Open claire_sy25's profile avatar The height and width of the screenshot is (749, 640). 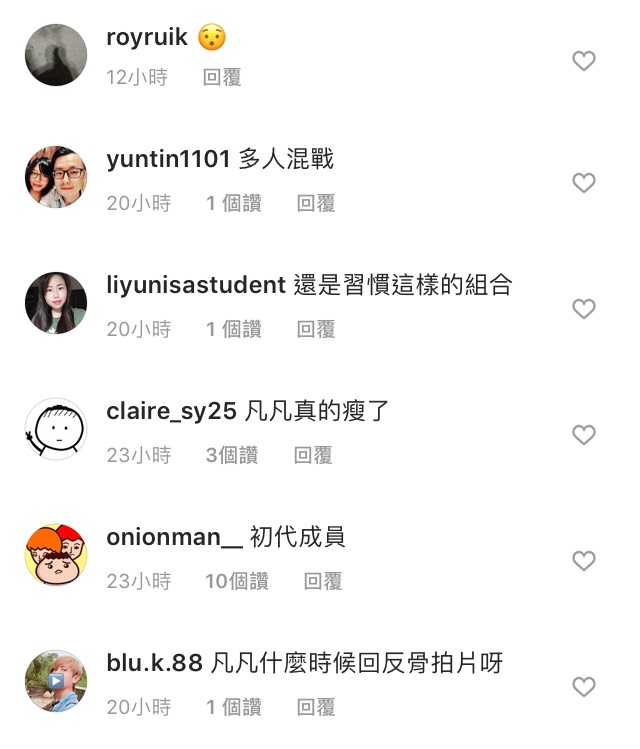click(56, 429)
